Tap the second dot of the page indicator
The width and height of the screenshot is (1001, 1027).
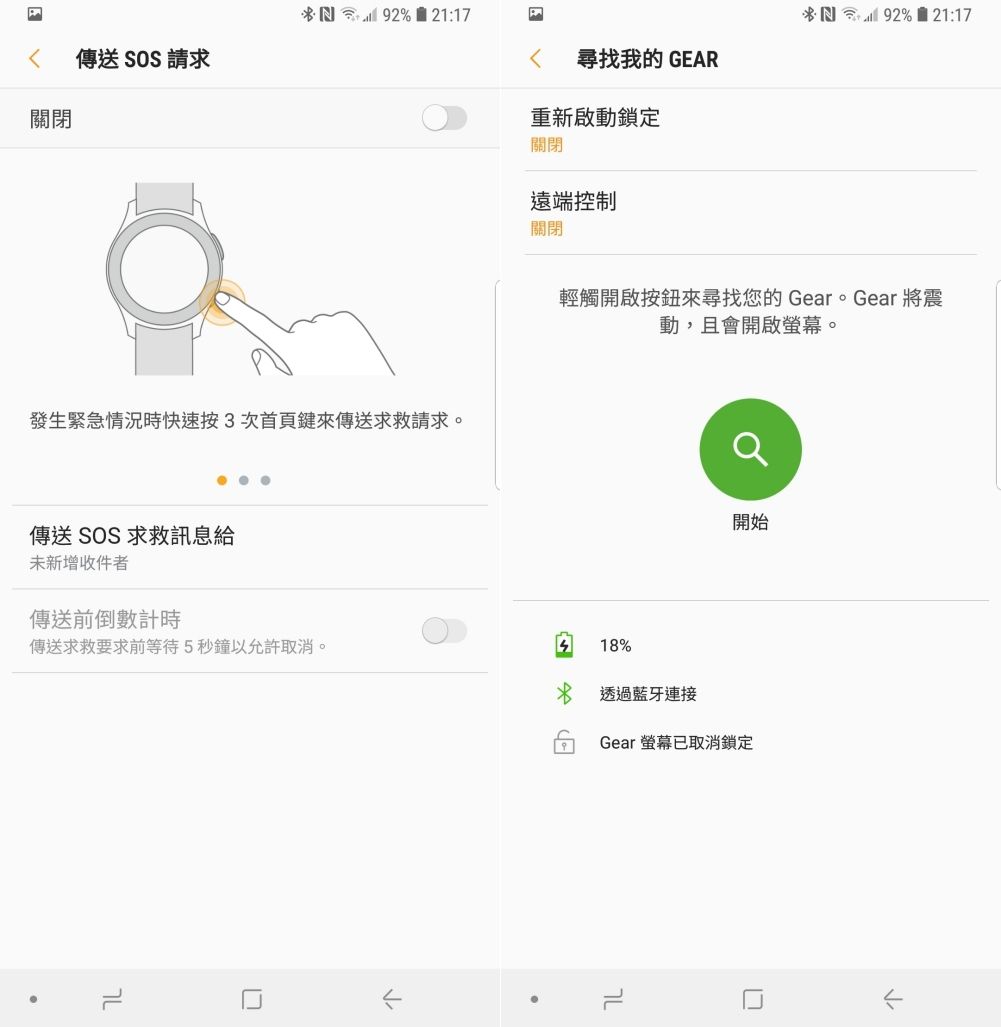click(x=244, y=480)
